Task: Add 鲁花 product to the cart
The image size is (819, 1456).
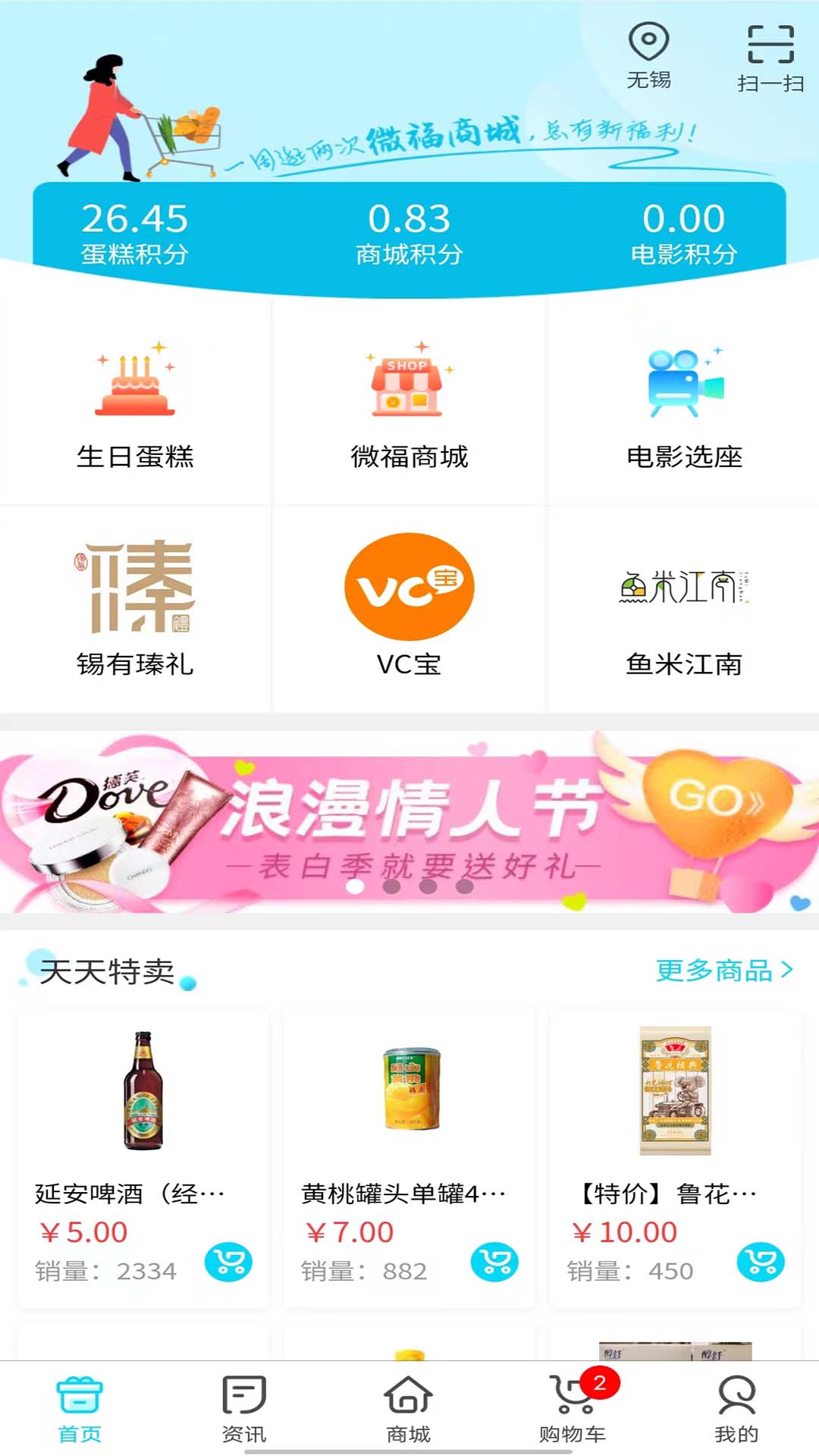Action: [761, 1263]
